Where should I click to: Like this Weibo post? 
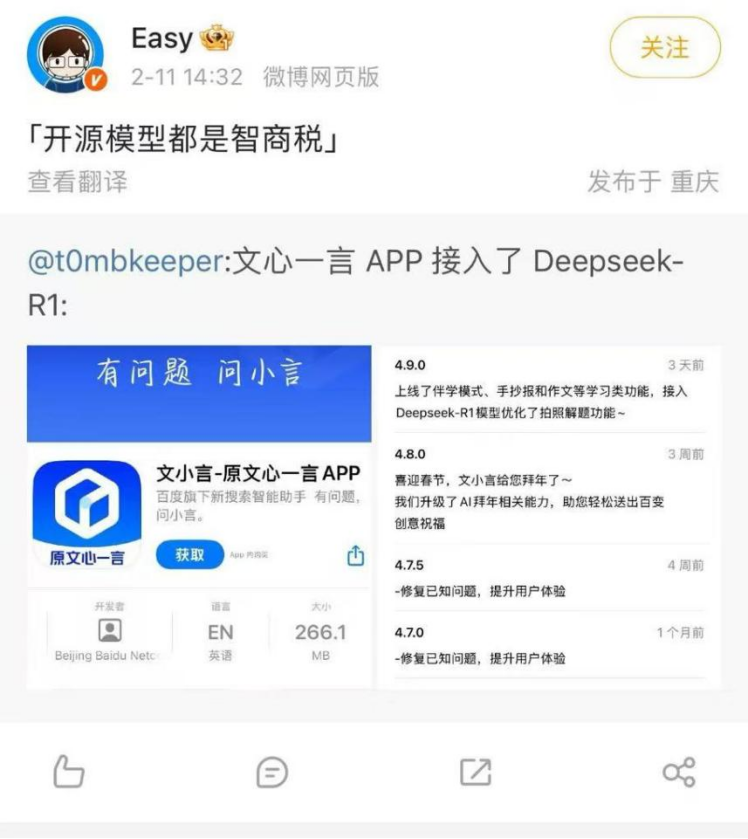(x=68, y=771)
